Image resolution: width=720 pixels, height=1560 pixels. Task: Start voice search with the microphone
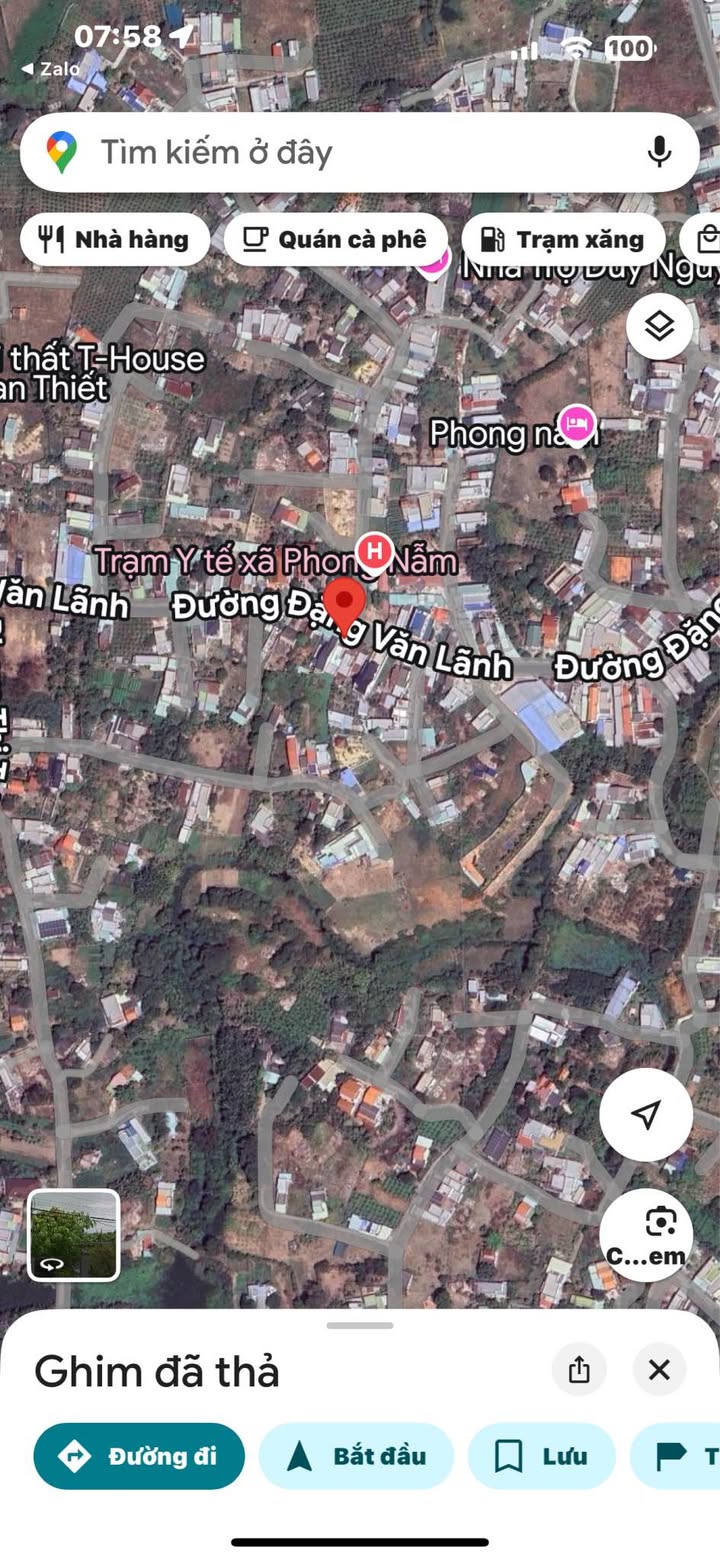[x=658, y=153]
